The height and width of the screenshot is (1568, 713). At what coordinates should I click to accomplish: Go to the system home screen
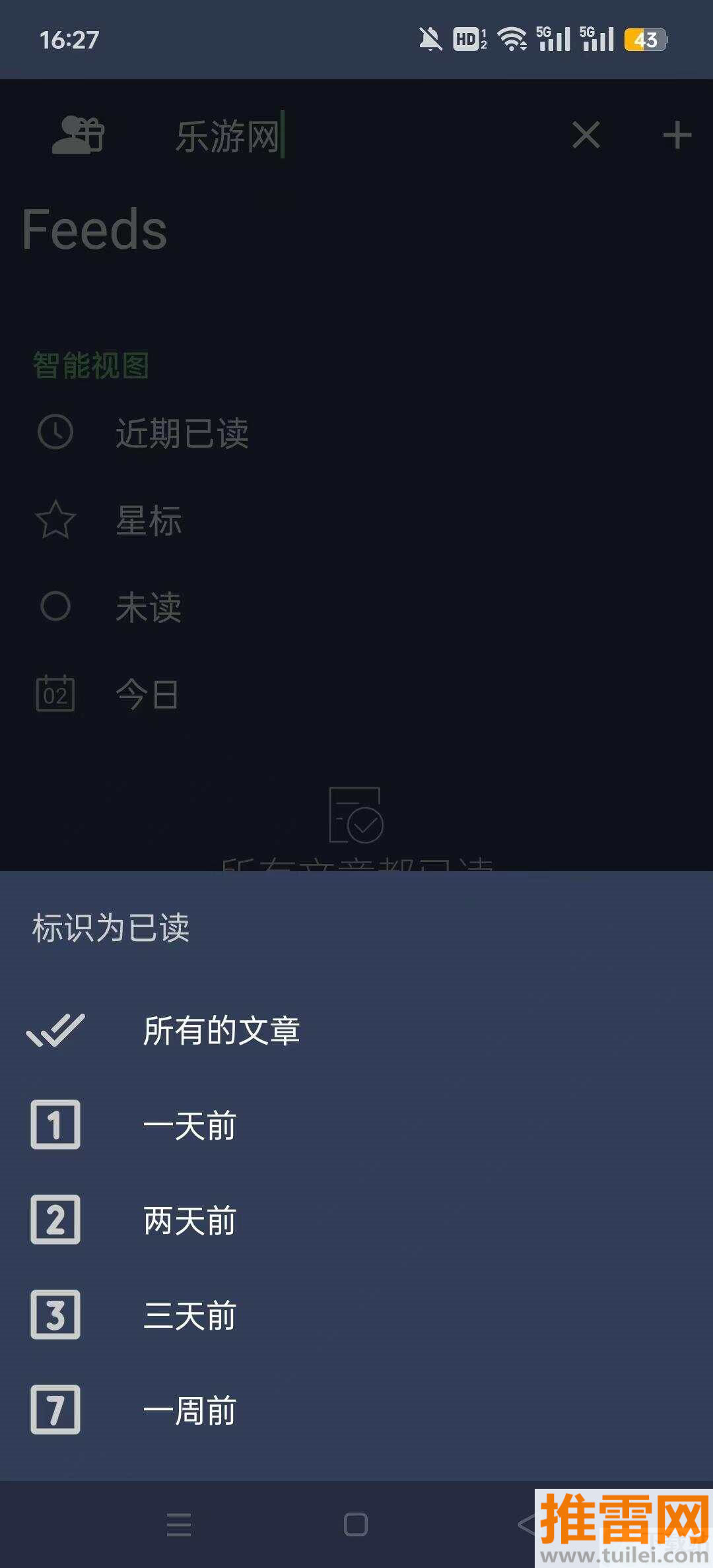click(356, 1524)
